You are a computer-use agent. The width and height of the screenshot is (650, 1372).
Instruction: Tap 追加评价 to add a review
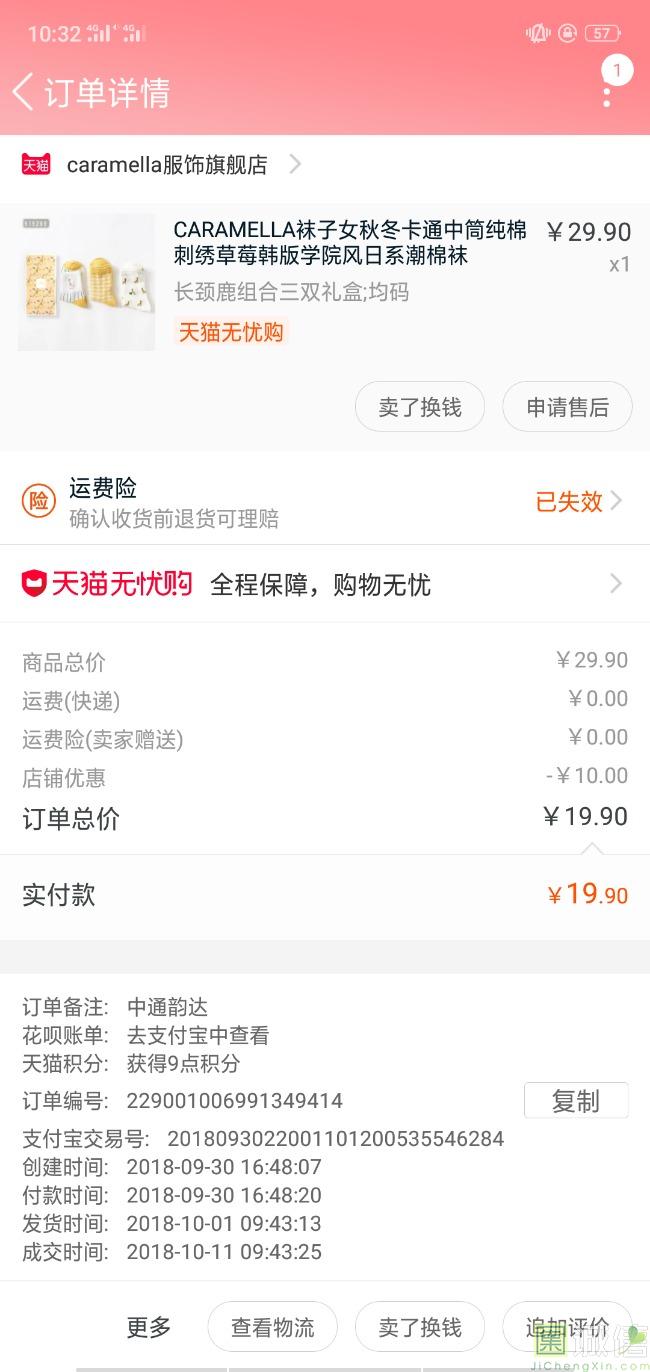(x=567, y=1327)
